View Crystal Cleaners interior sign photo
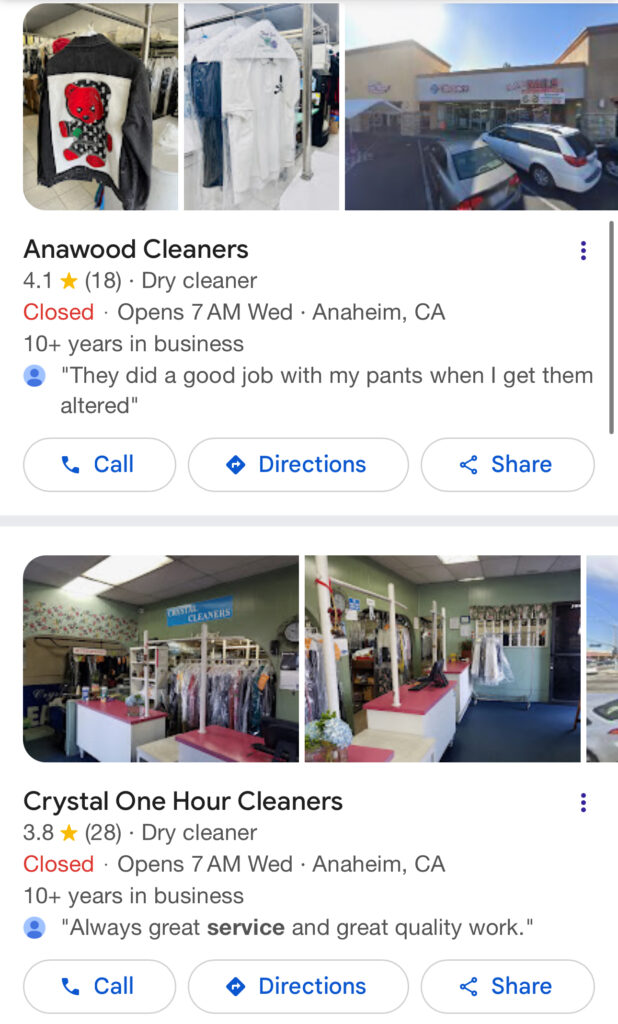The image size is (618, 1024). point(160,659)
